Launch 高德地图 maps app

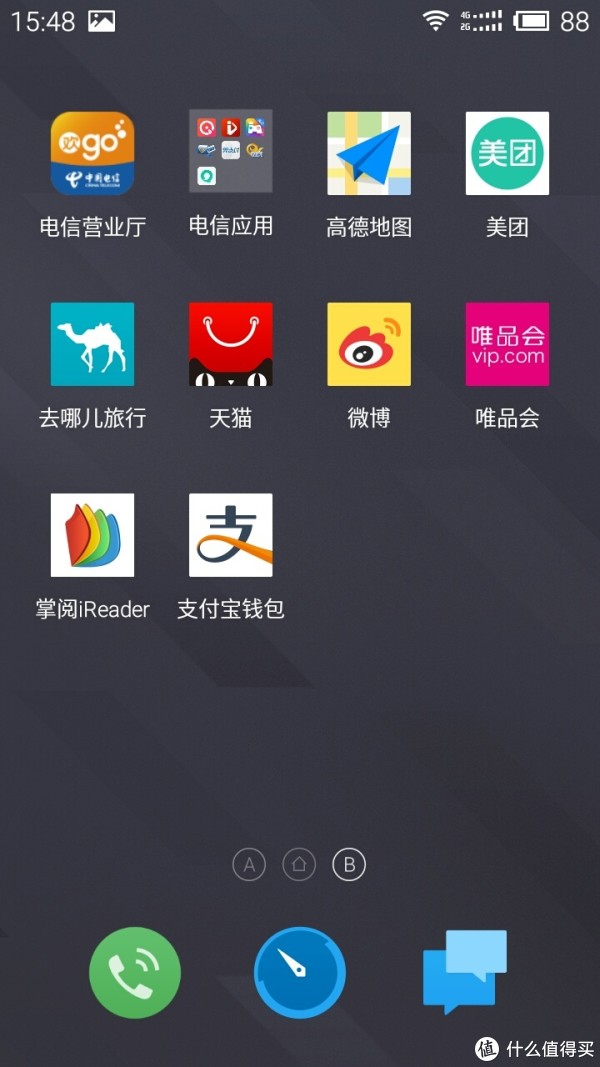tap(369, 153)
